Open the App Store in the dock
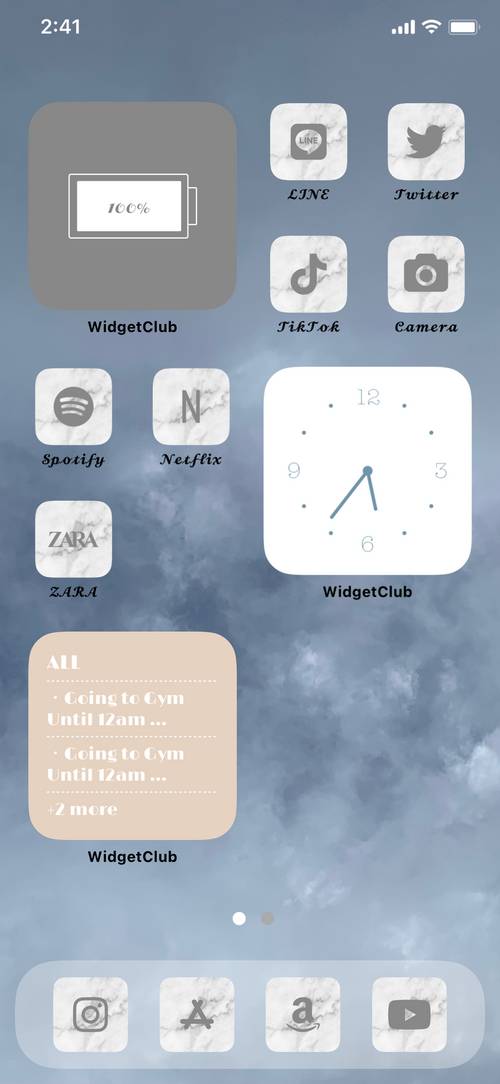The width and height of the screenshot is (500, 1084). (197, 1014)
